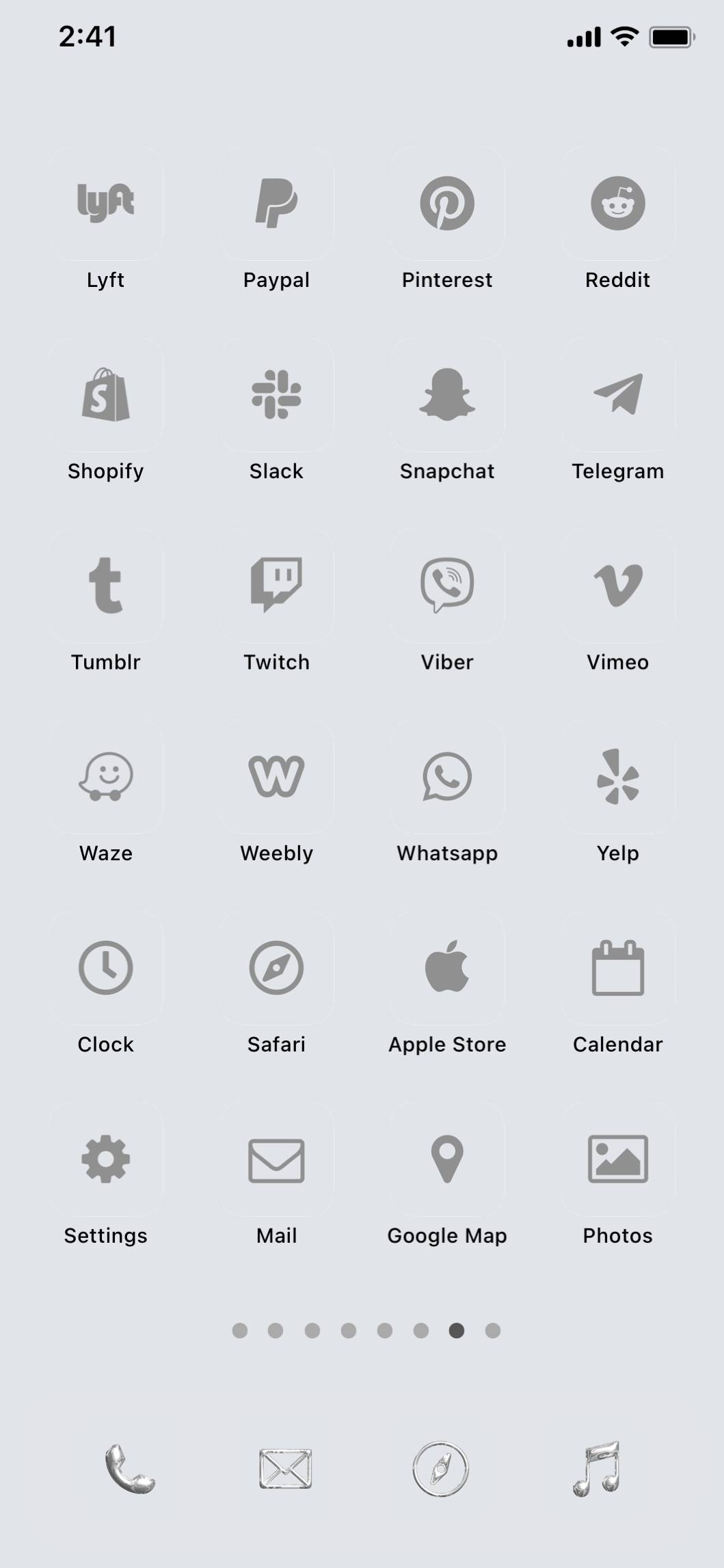Open Settings
The height and width of the screenshot is (1568, 724).
[x=105, y=1159]
